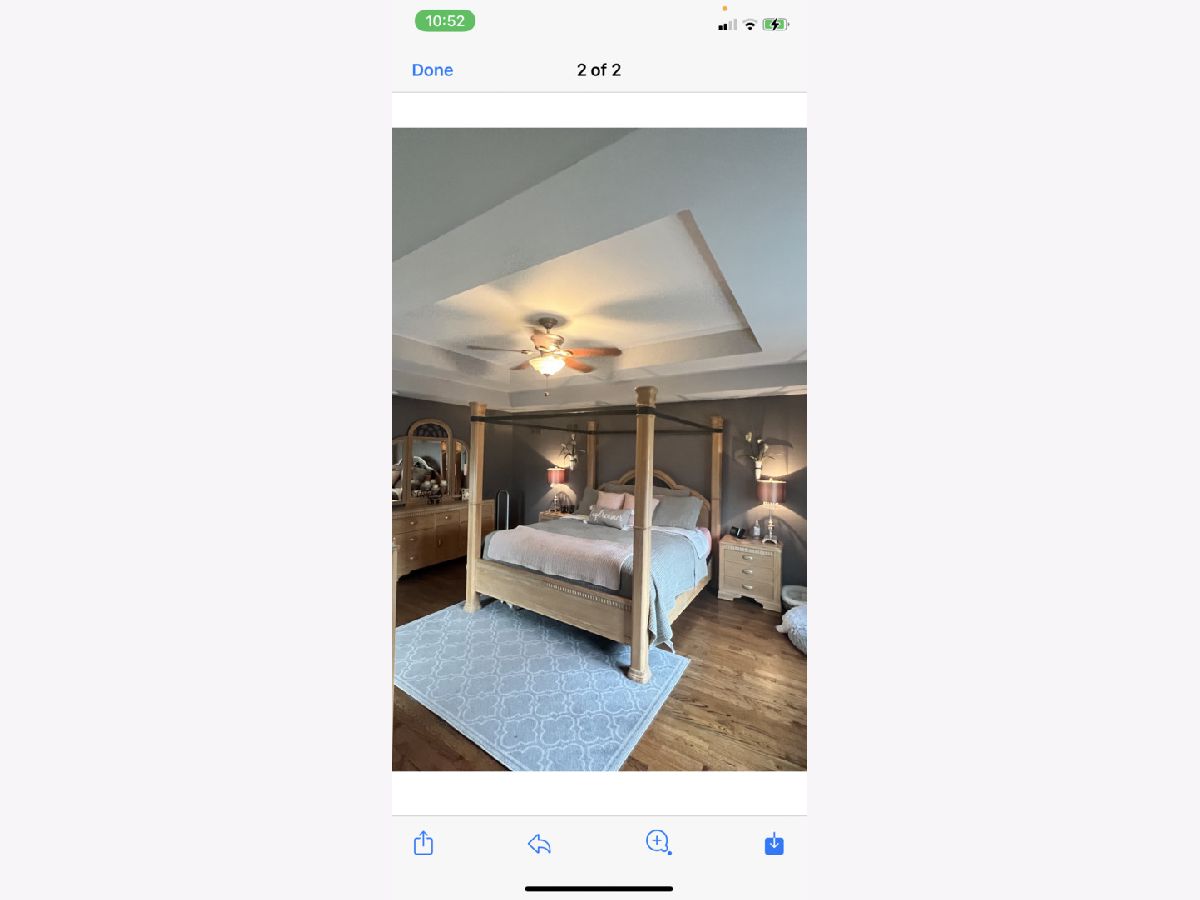This screenshot has height=900, width=1200.
Task: Tap Done to close the viewer
Action: click(432, 70)
